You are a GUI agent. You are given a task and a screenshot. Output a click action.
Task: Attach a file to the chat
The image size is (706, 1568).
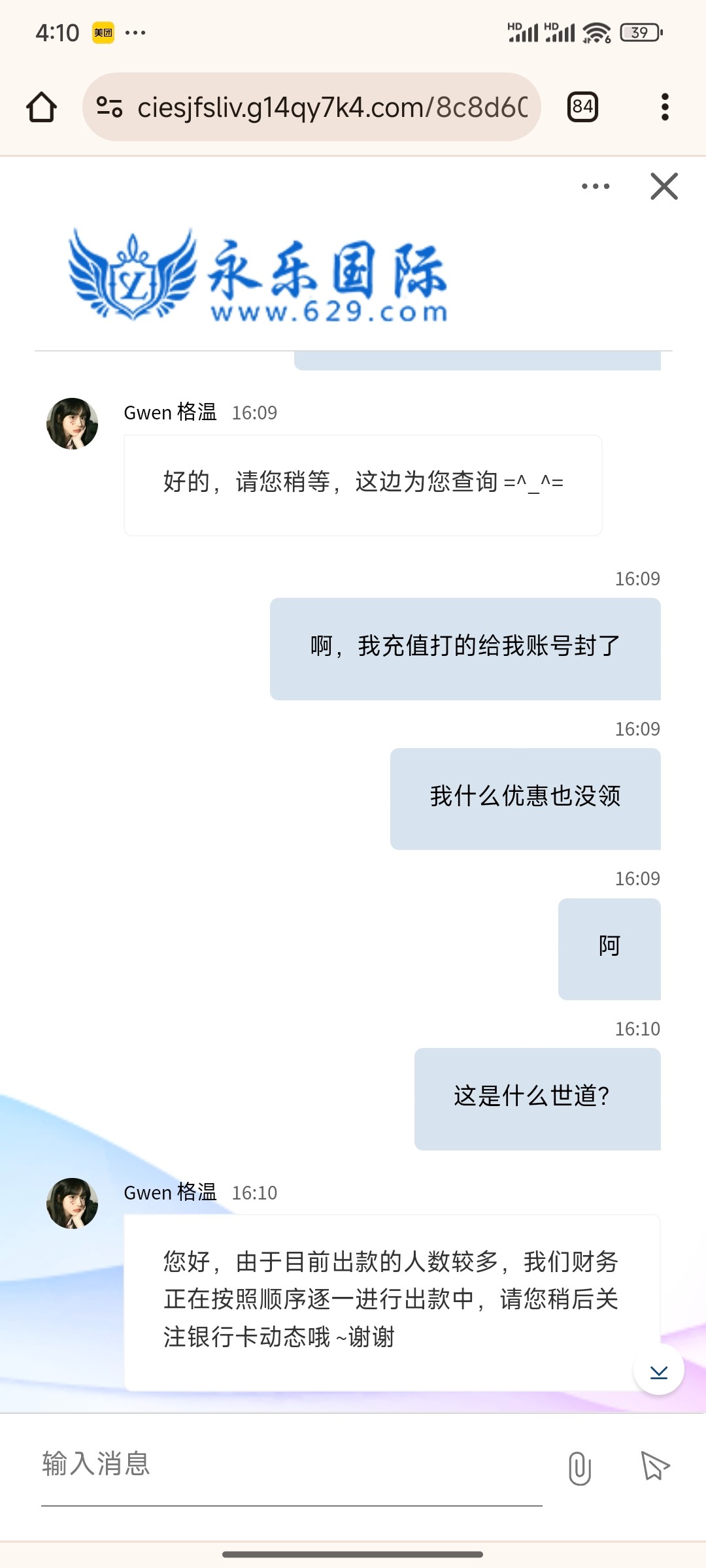(580, 1468)
